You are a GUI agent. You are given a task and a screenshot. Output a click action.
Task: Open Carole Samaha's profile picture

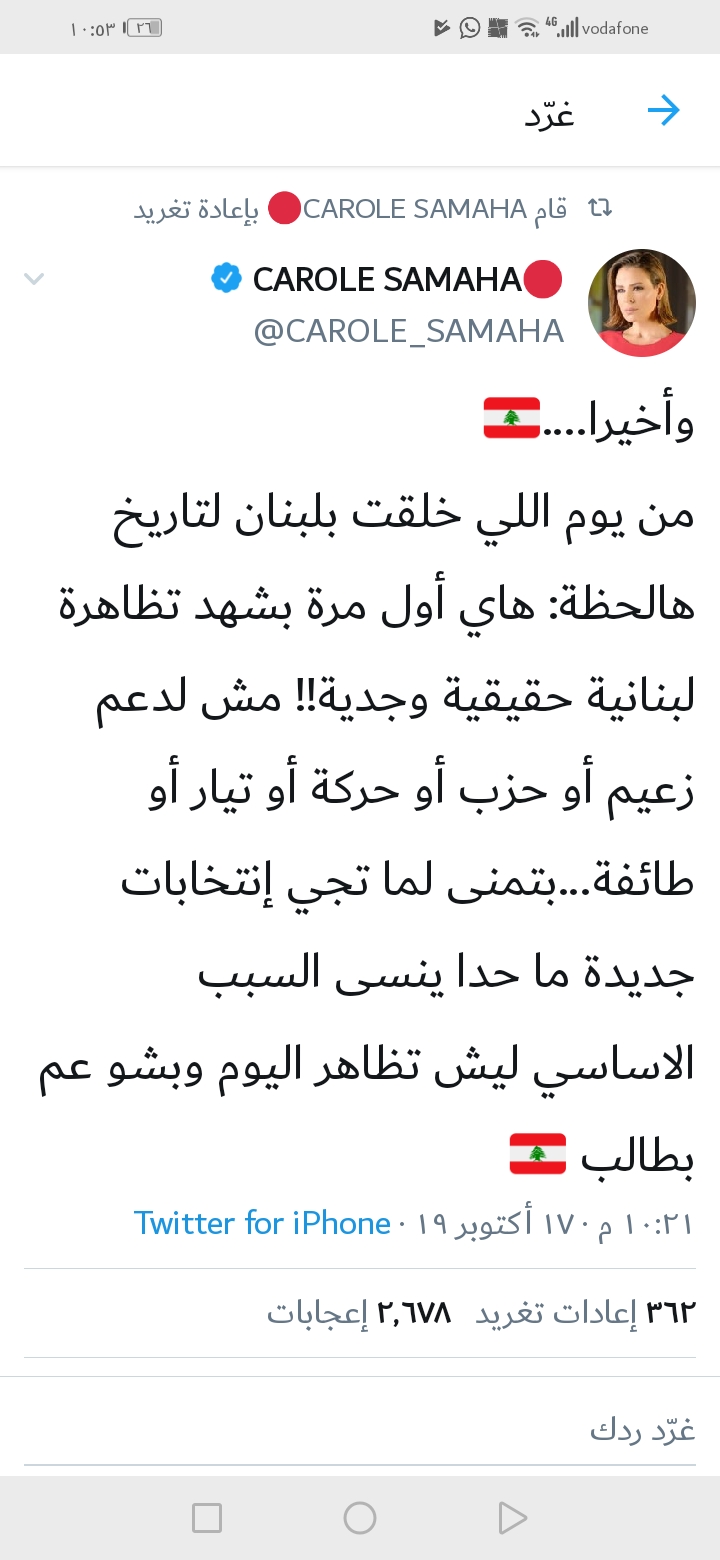click(x=642, y=303)
